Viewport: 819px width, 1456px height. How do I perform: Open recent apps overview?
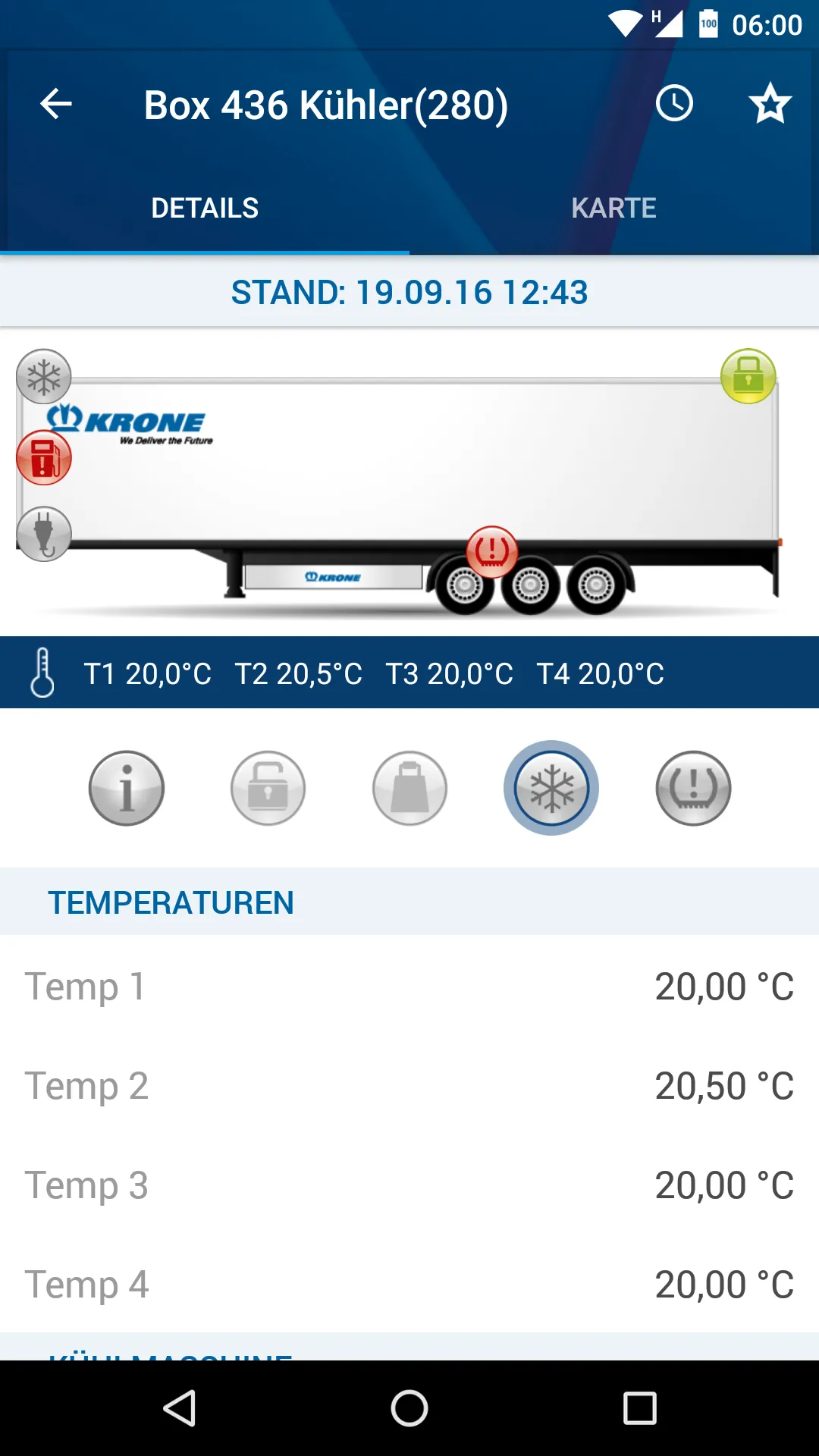tap(639, 1408)
